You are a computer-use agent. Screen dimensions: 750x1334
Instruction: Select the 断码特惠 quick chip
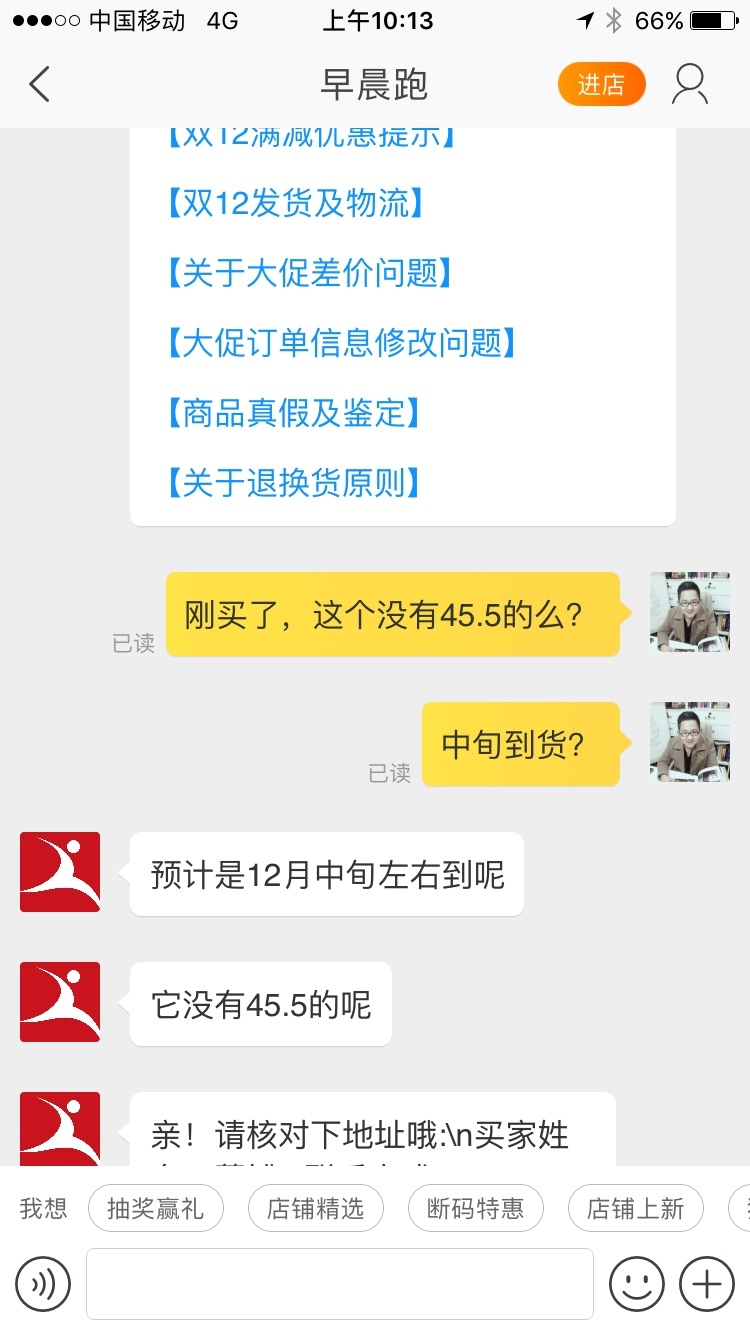[476, 1208]
